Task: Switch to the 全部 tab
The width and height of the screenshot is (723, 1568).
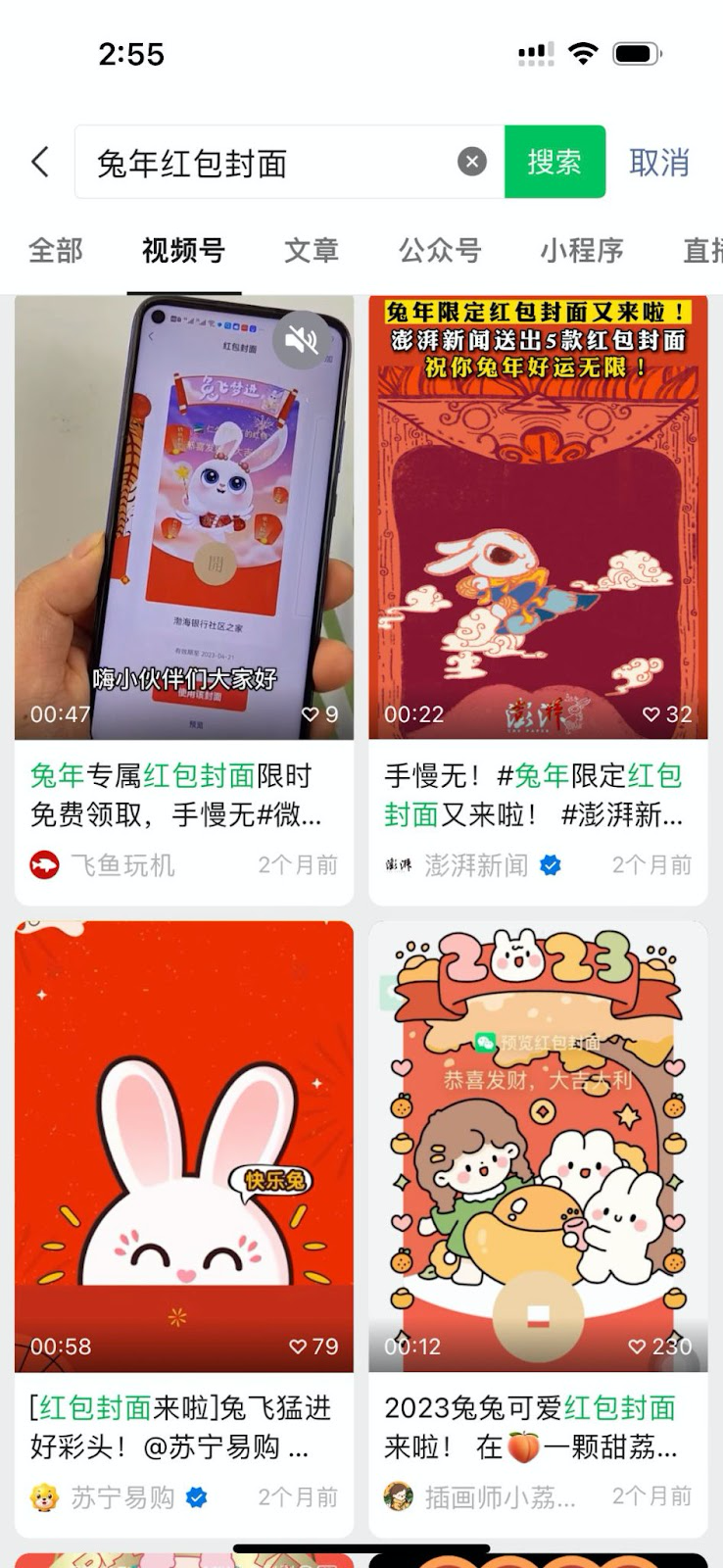Action: [56, 251]
